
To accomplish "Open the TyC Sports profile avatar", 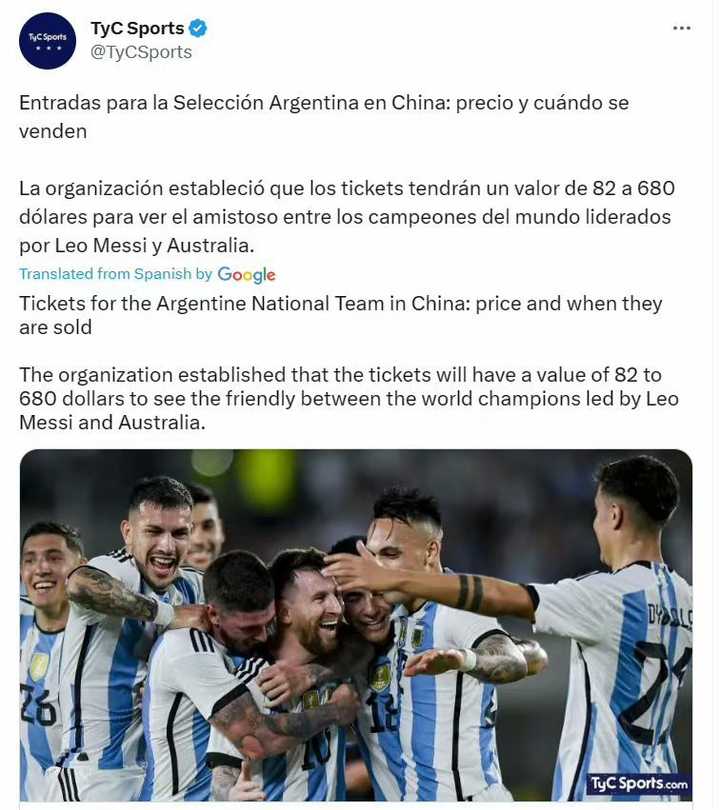I will [47, 41].
